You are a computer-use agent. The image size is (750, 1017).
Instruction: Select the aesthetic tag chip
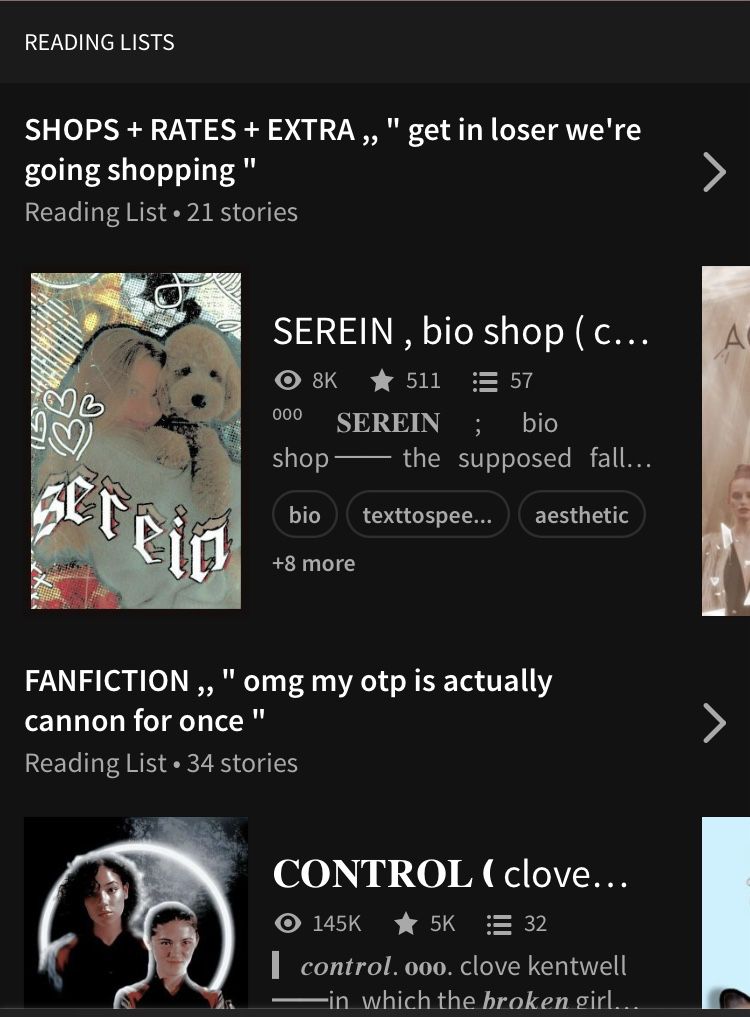(581, 515)
